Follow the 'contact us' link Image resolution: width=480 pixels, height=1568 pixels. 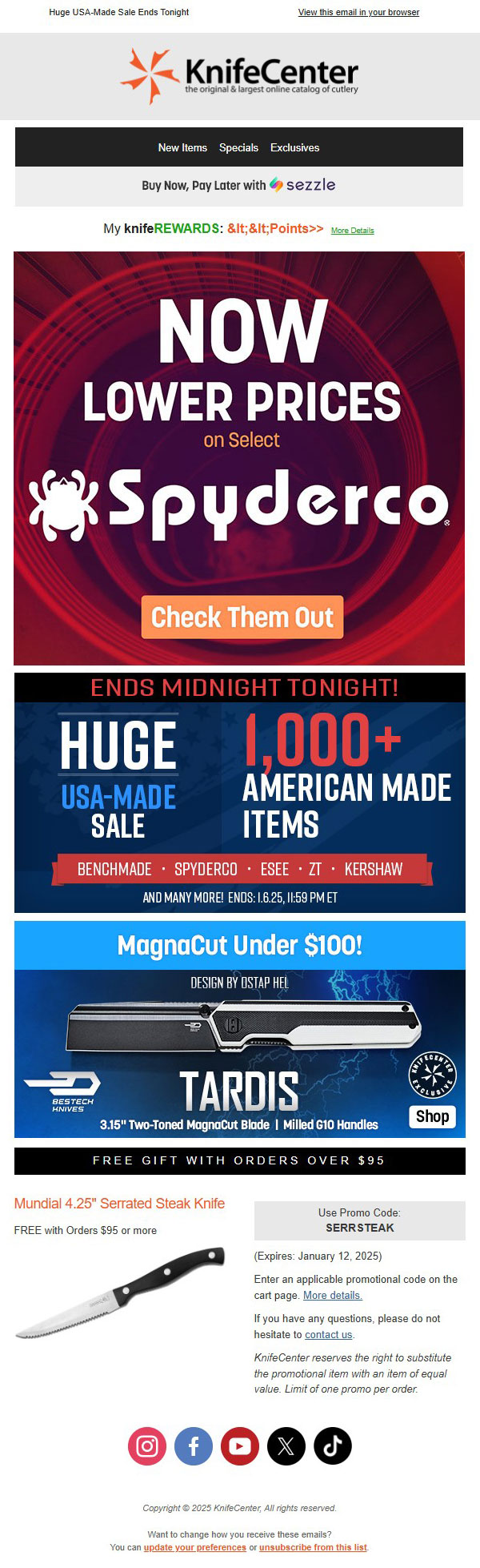pos(328,1334)
